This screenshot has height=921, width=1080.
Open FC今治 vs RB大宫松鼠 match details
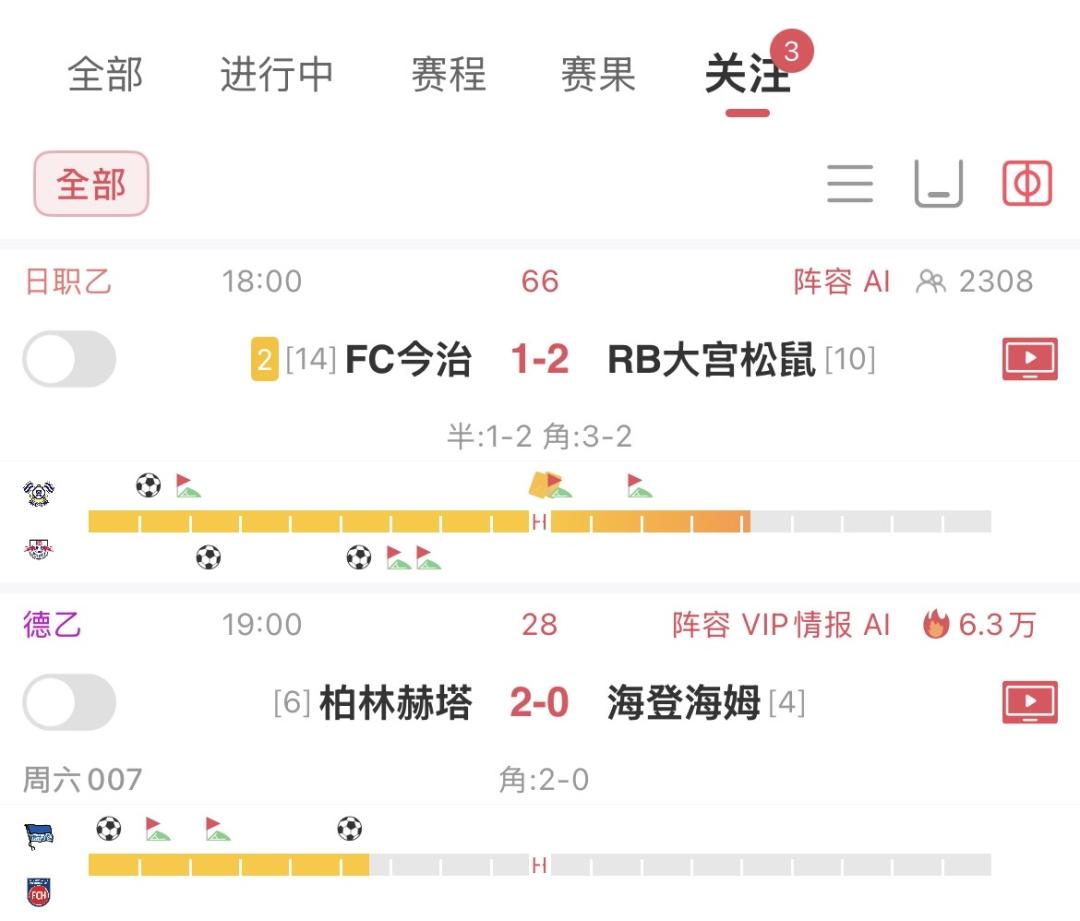coord(540,359)
